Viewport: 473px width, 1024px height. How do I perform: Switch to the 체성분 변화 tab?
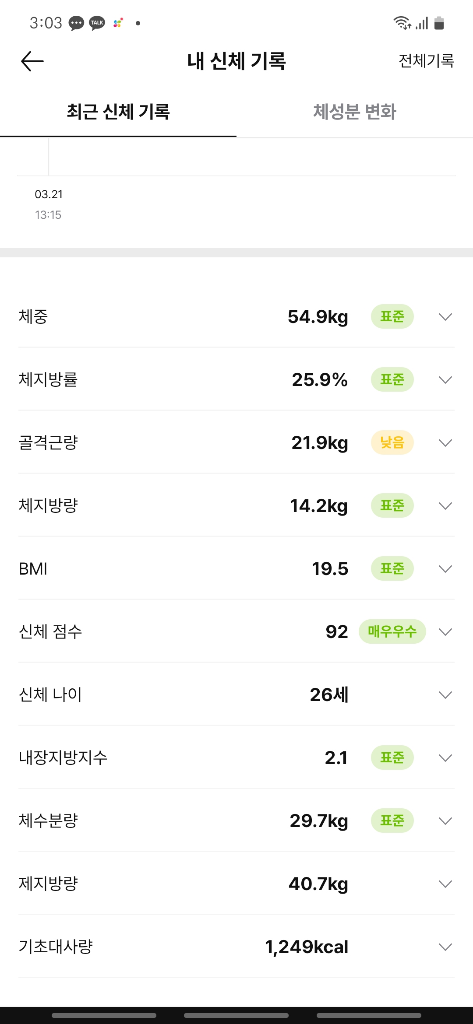(355, 112)
